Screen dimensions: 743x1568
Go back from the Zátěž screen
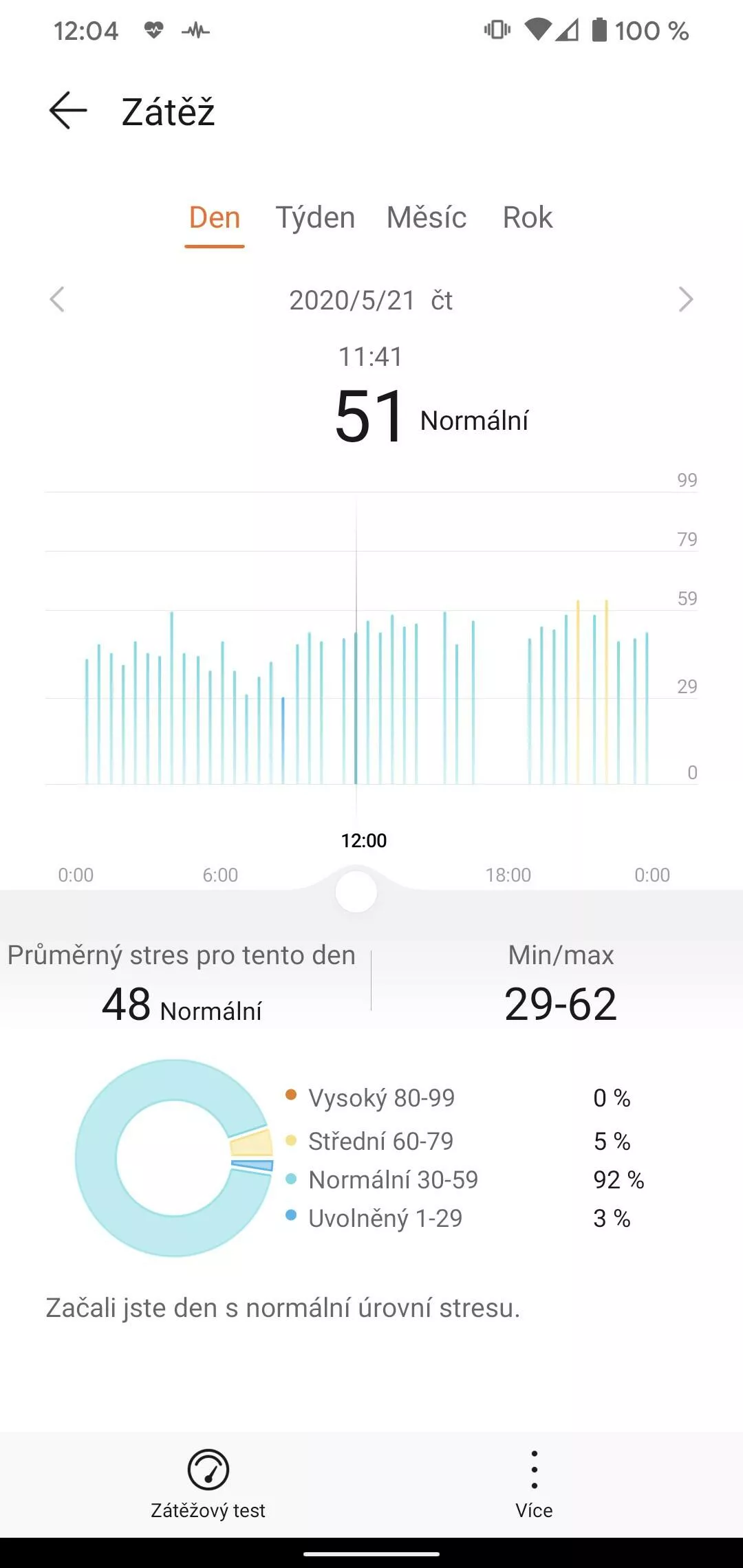[68, 110]
